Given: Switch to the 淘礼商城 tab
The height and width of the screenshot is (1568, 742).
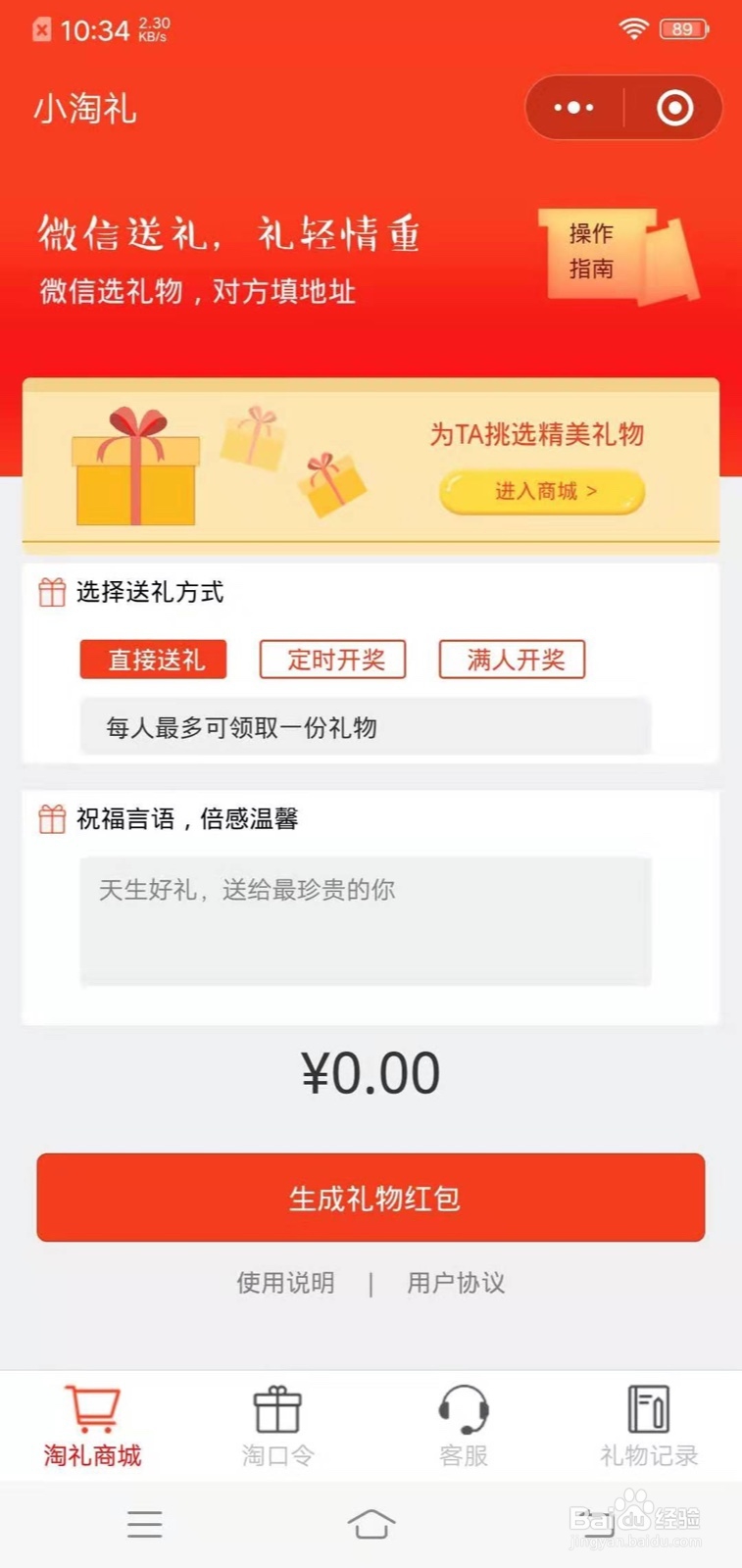Looking at the screenshot, I should click(x=91, y=1426).
